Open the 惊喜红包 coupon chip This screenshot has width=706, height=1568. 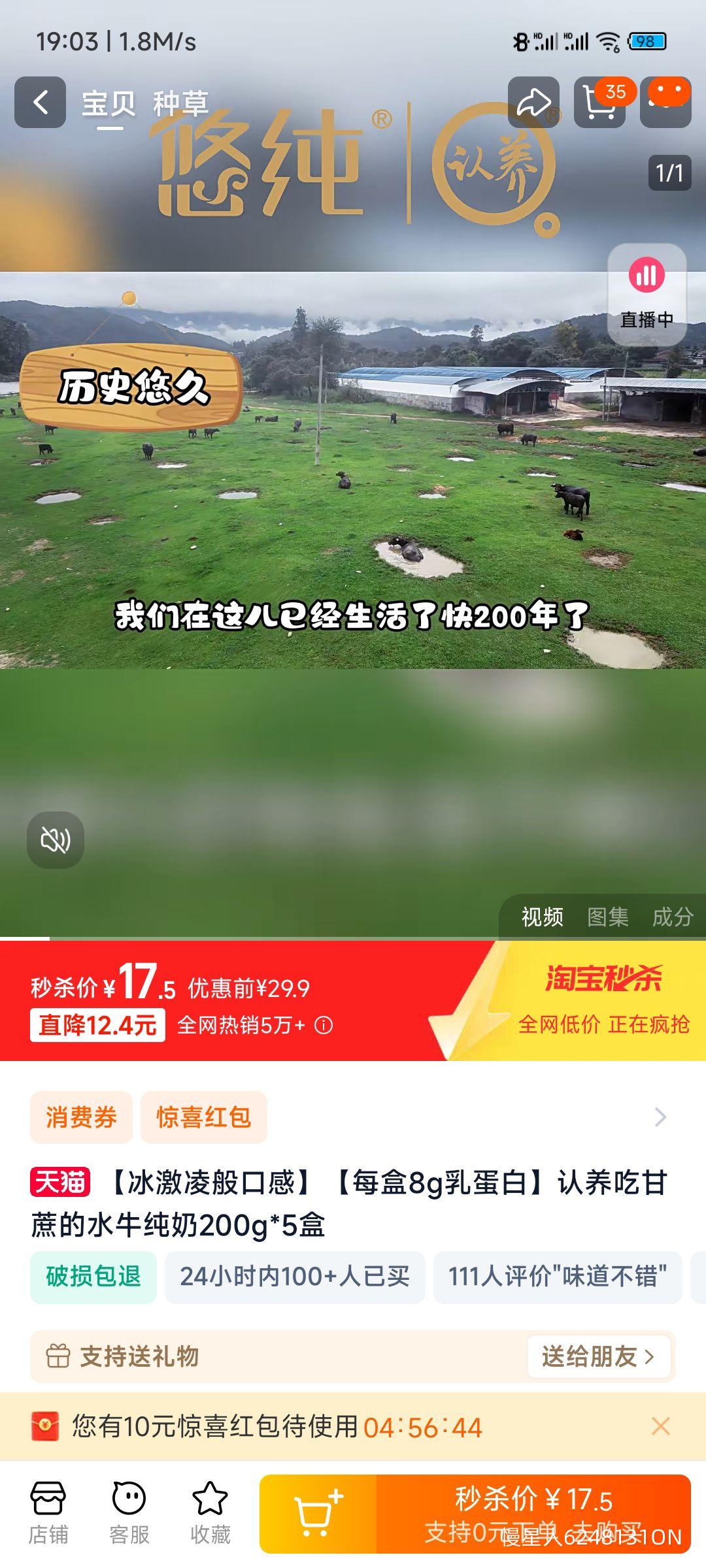(203, 1117)
